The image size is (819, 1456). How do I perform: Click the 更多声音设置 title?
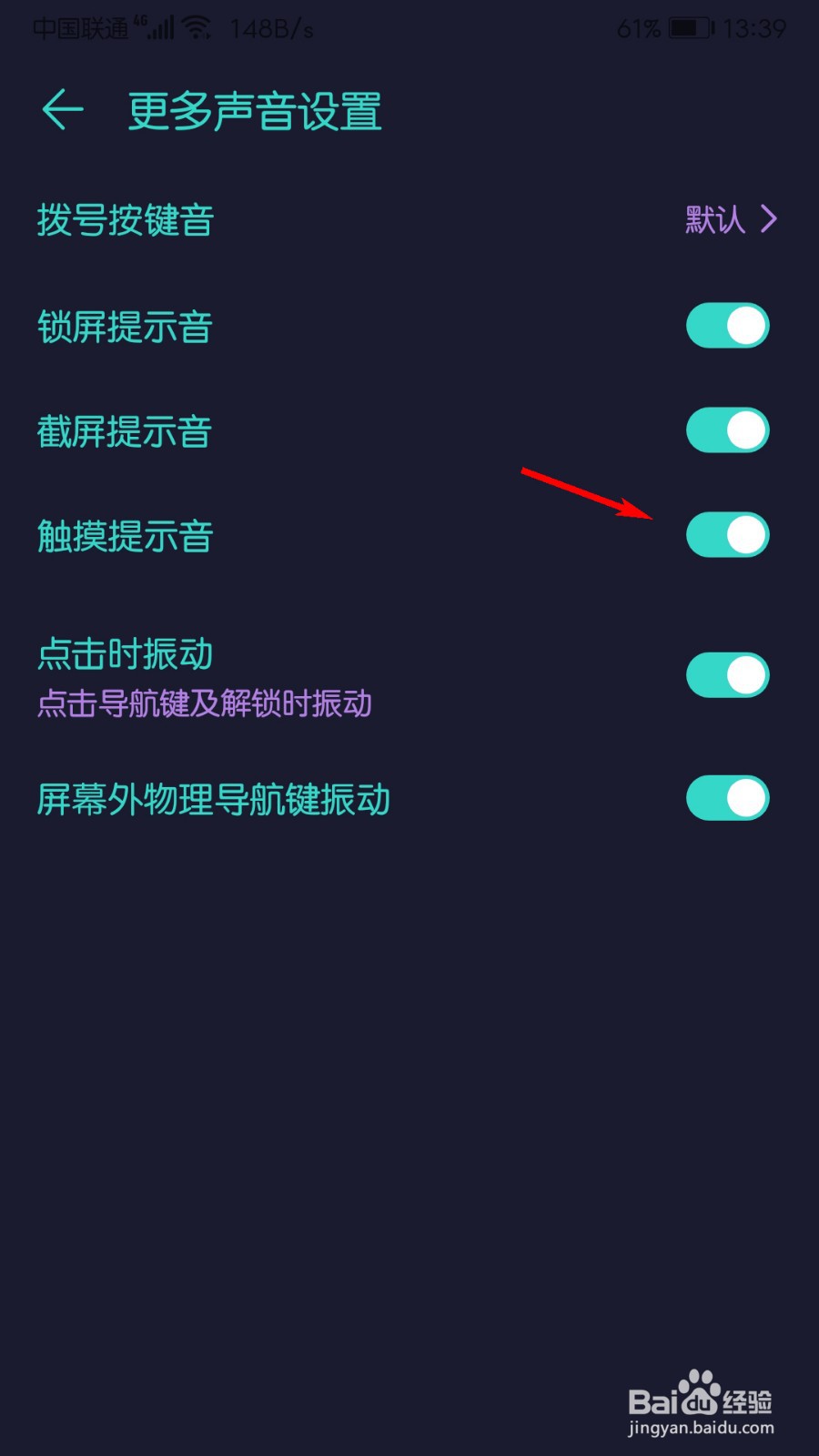coord(253,111)
